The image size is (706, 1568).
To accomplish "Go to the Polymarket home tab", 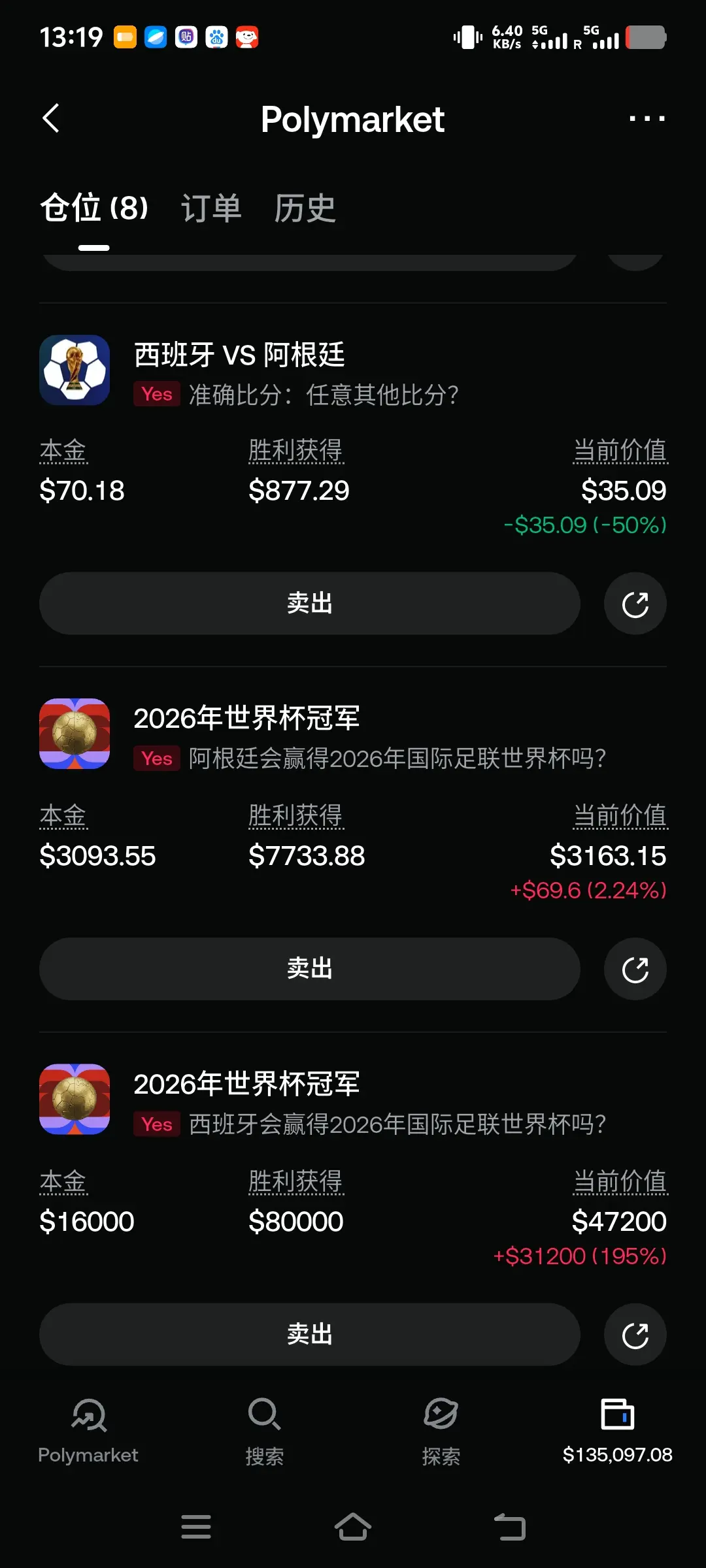I will pyautogui.click(x=88, y=1431).
